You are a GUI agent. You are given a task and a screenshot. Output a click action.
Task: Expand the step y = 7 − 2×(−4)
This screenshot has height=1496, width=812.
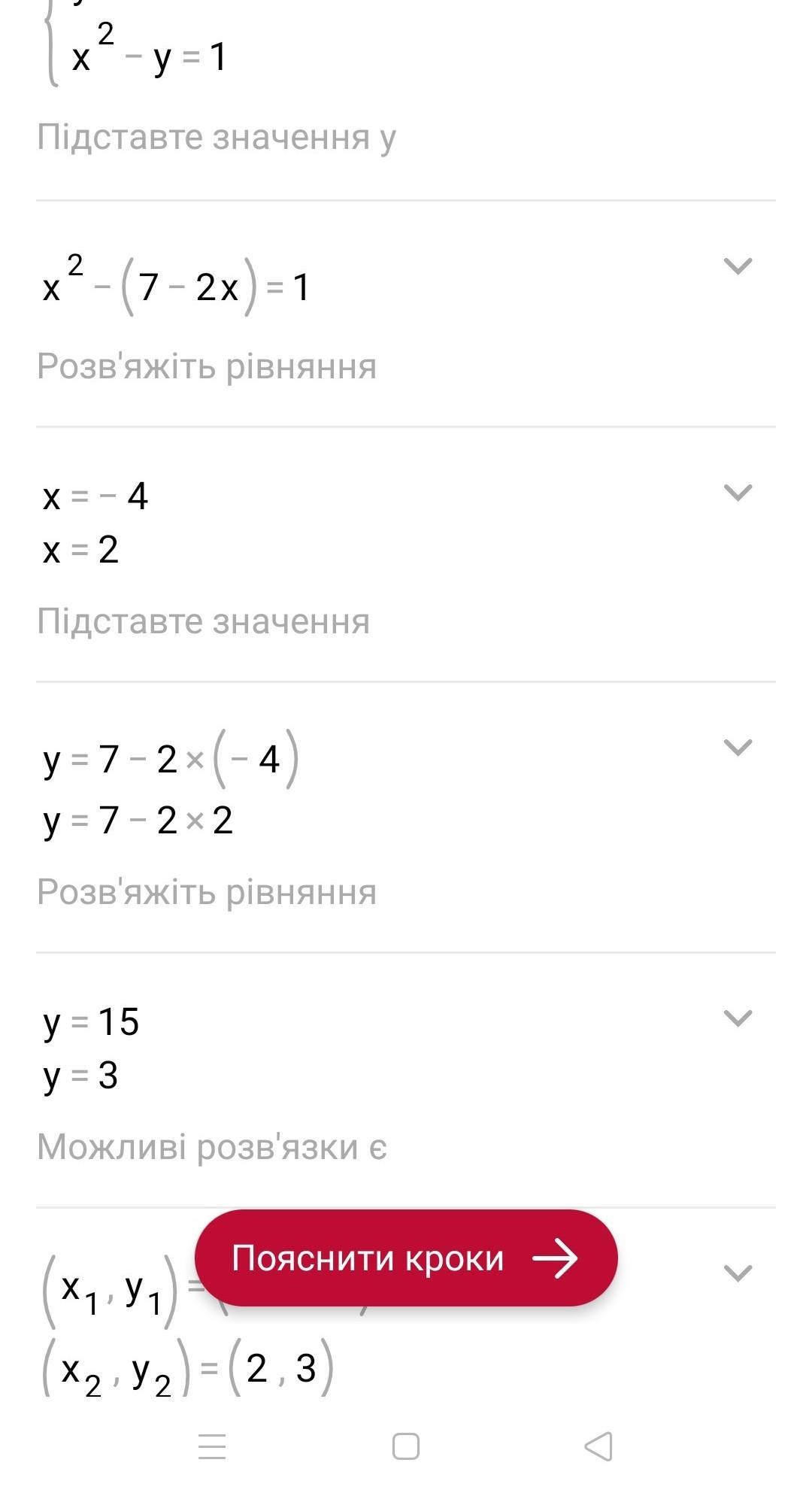(737, 748)
